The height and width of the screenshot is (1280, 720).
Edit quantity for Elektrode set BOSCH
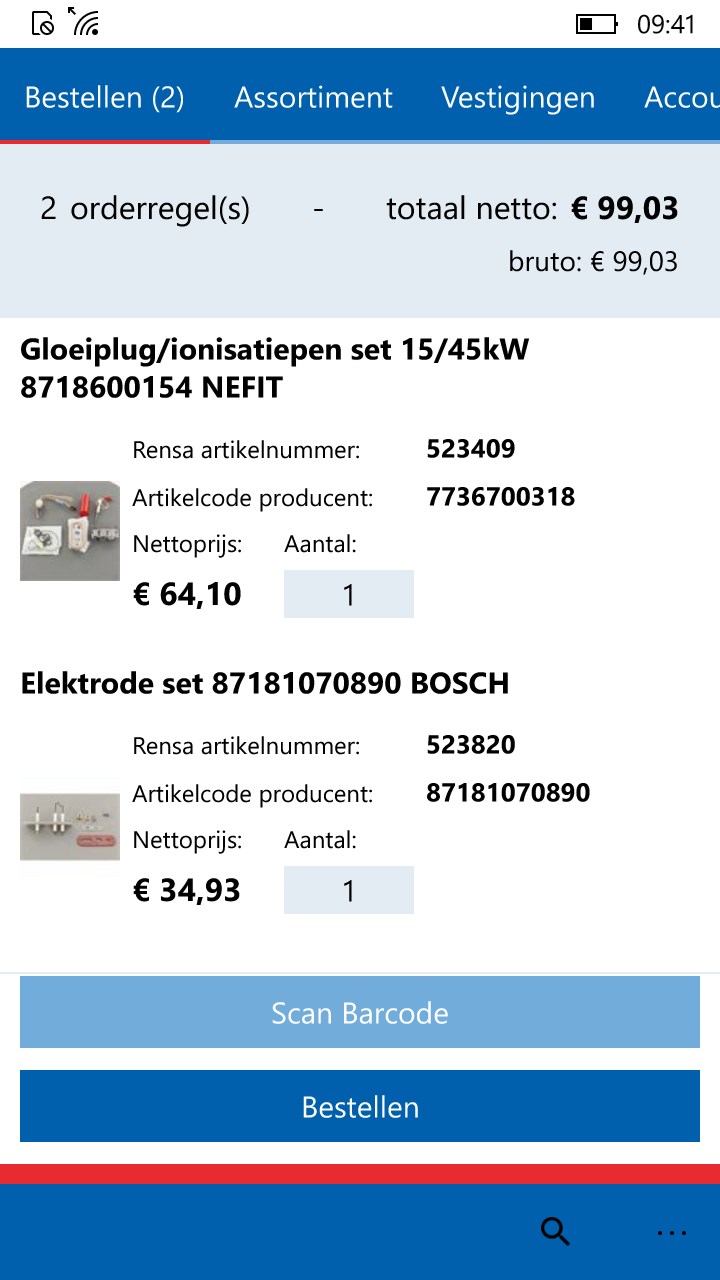pyautogui.click(x=348, y=890)
